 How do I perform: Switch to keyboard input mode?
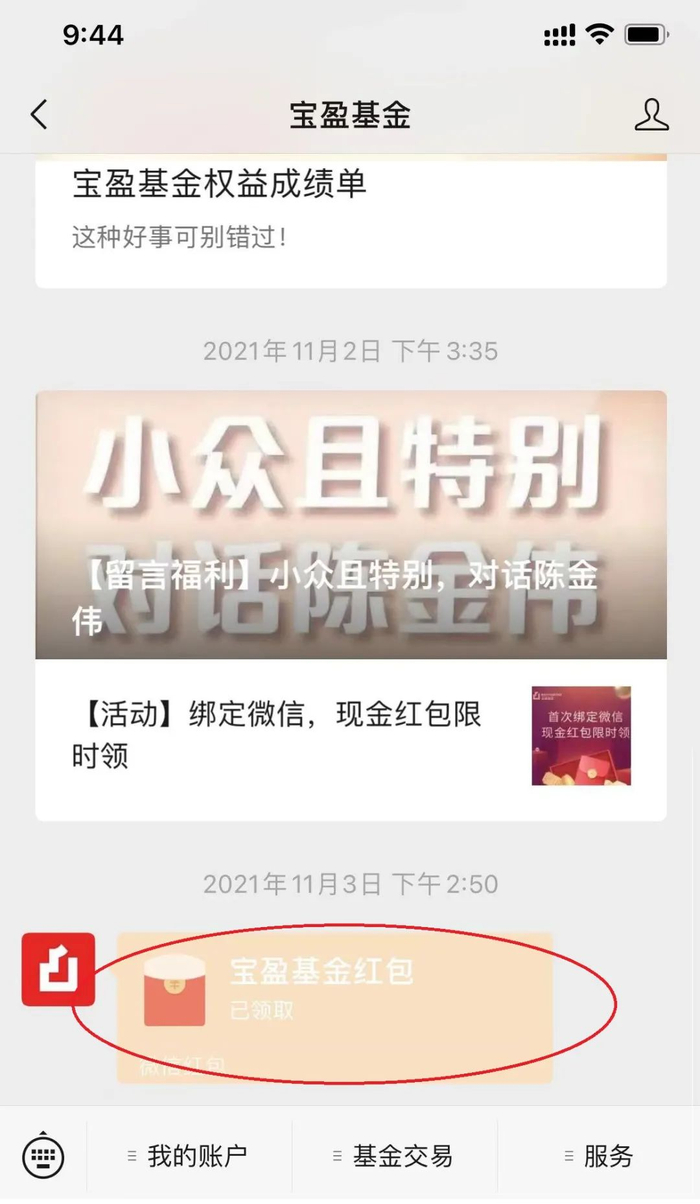(x=43, y=1156)
